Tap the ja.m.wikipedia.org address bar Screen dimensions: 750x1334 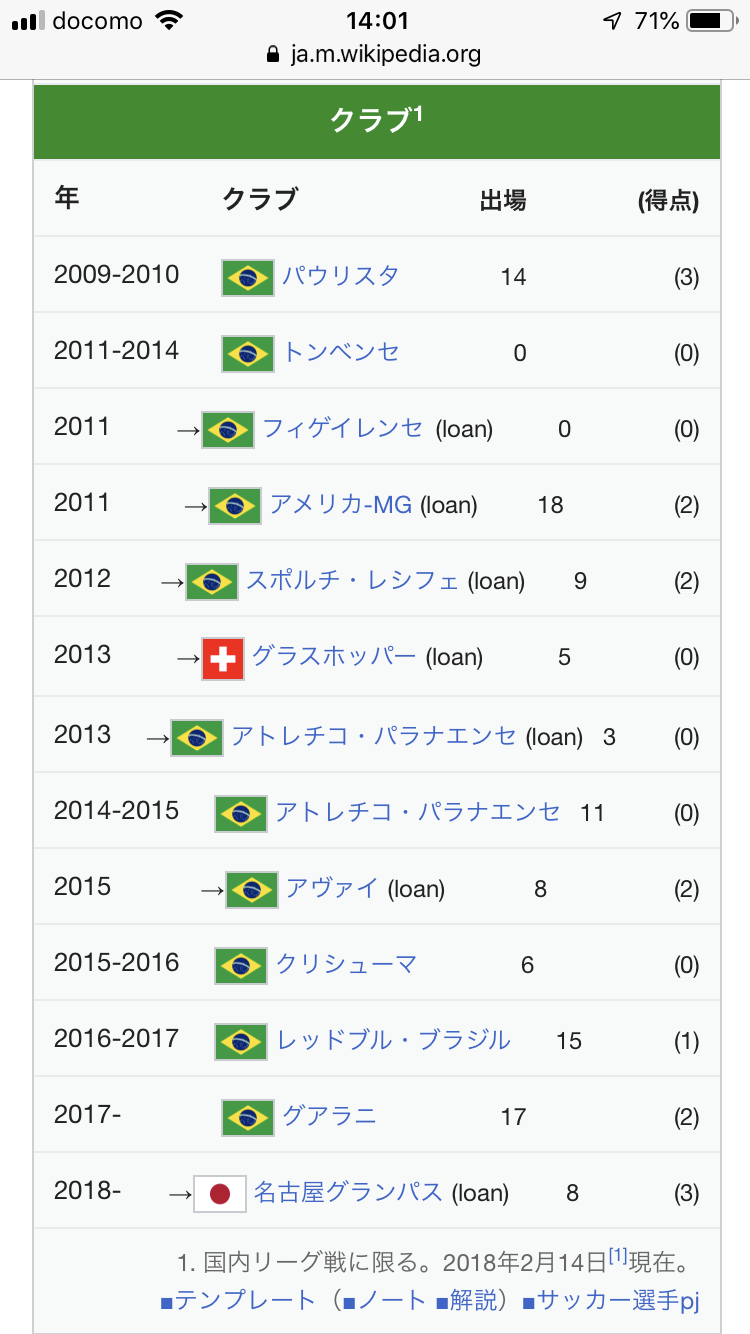375,54
